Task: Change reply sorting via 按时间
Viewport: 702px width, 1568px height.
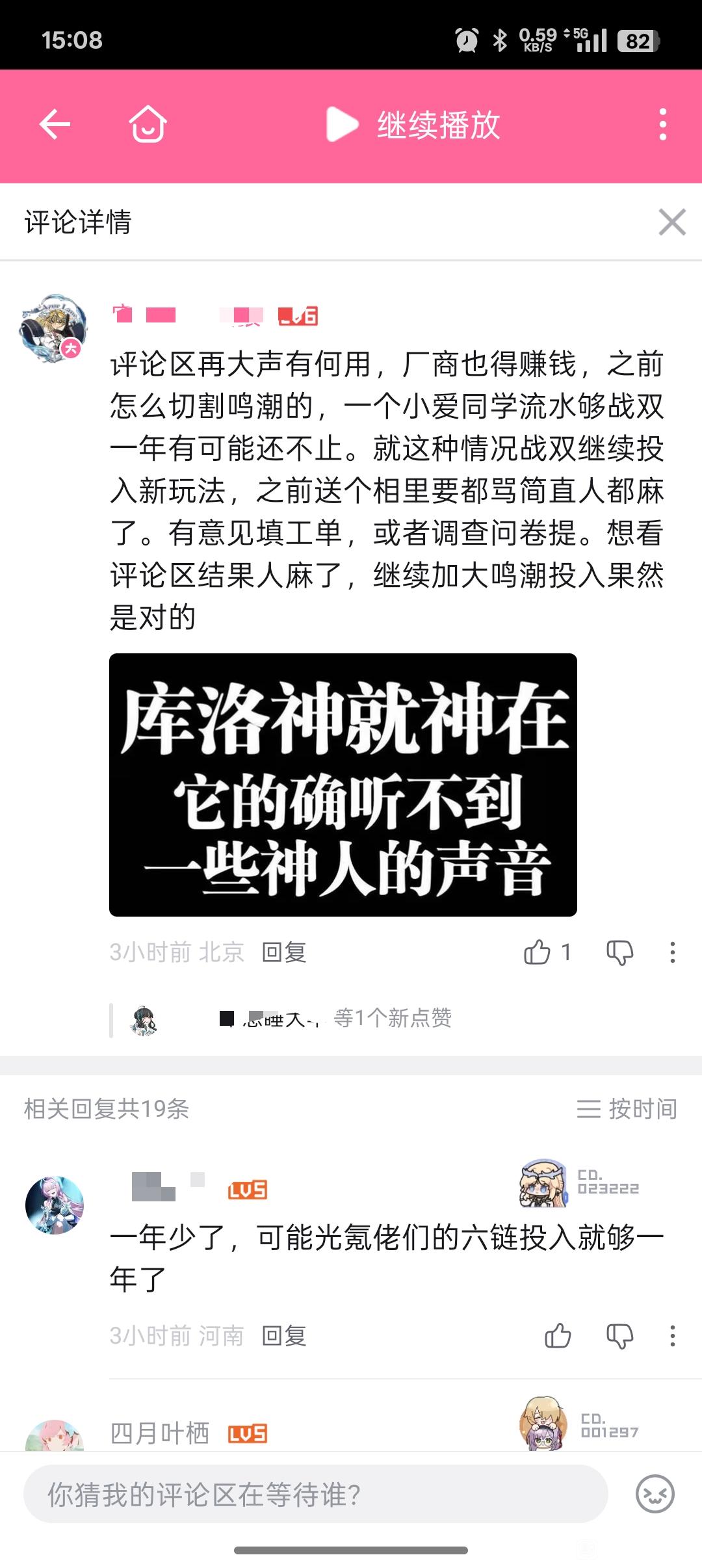Action: click(x=627, y=1108)
